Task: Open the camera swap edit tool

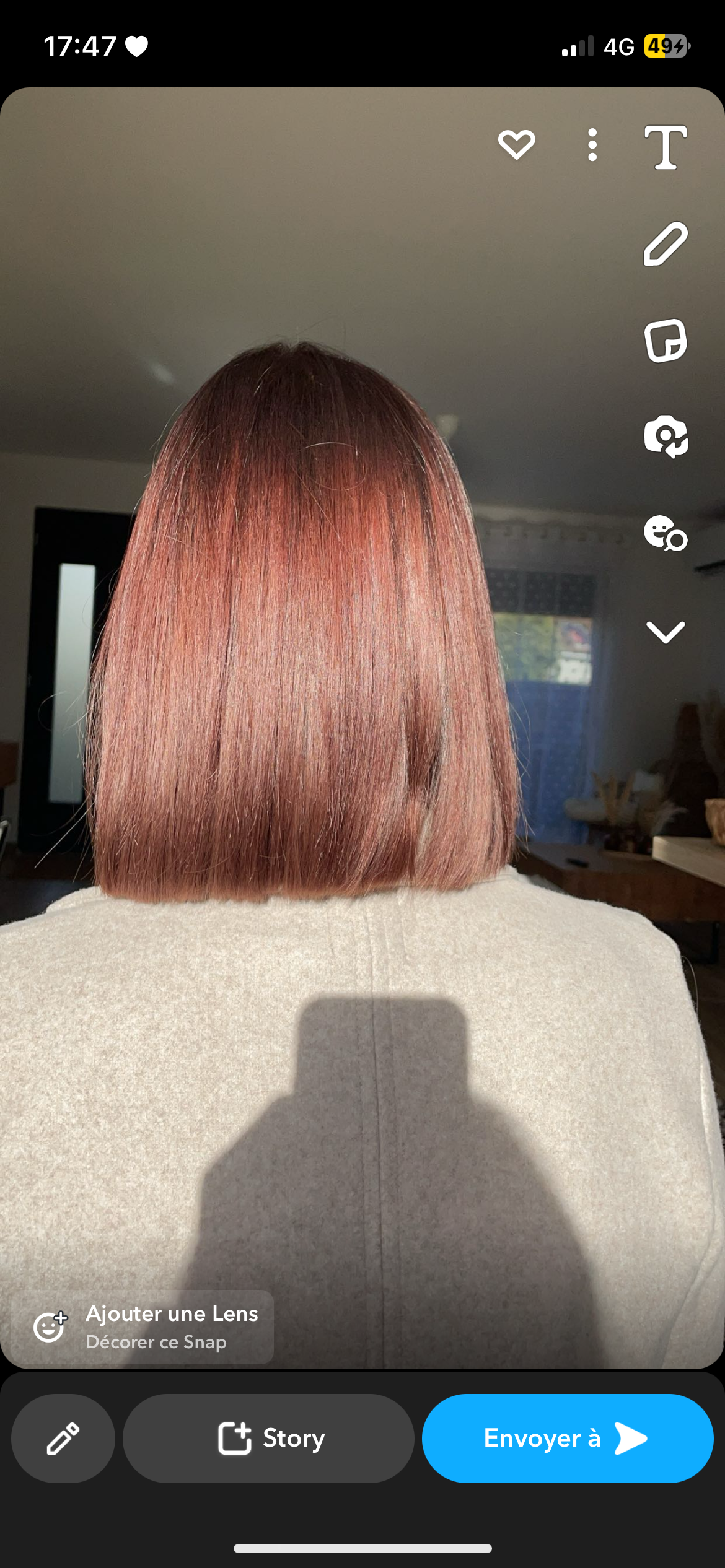Action: [x=666, y=437]
